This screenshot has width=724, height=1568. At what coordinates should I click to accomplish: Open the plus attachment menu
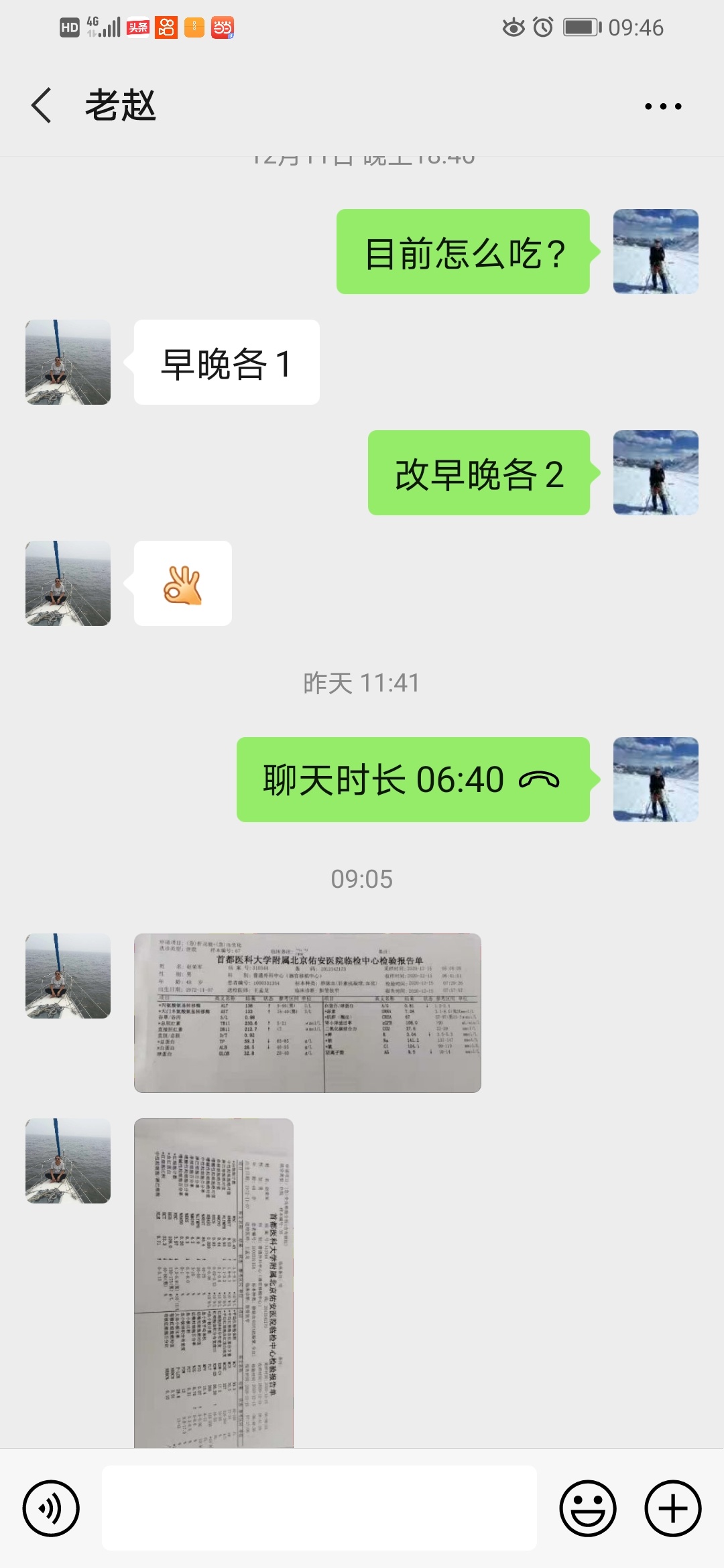673,1508
